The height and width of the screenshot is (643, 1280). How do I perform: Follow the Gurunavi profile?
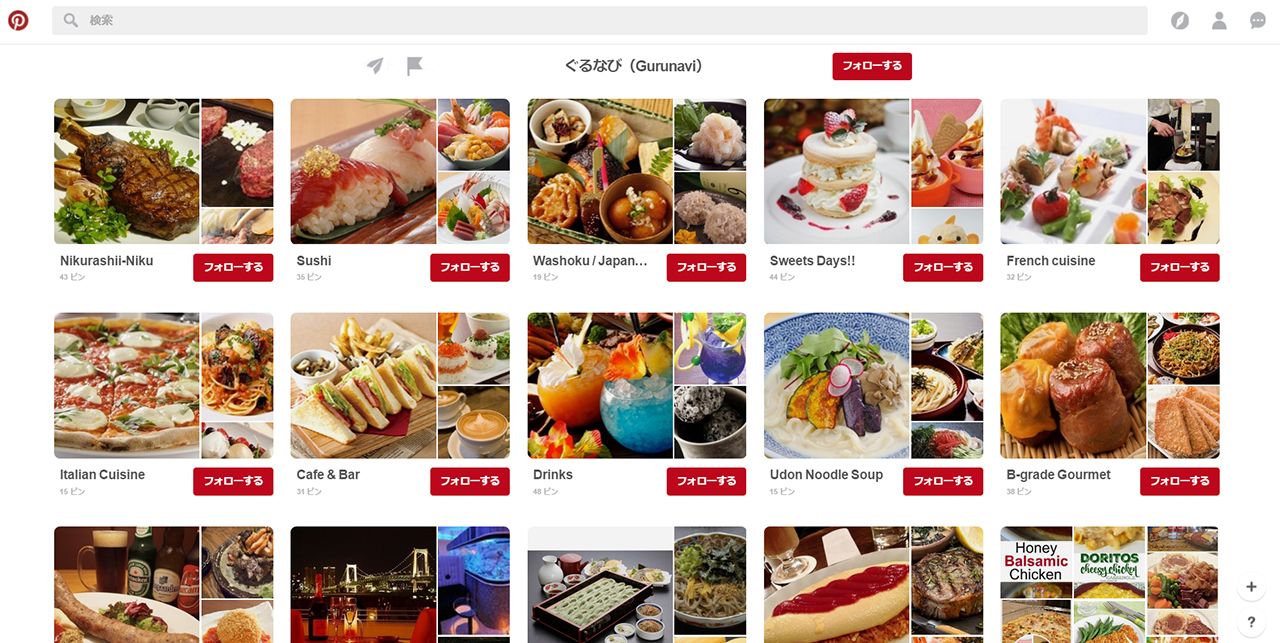click(871, 66)
